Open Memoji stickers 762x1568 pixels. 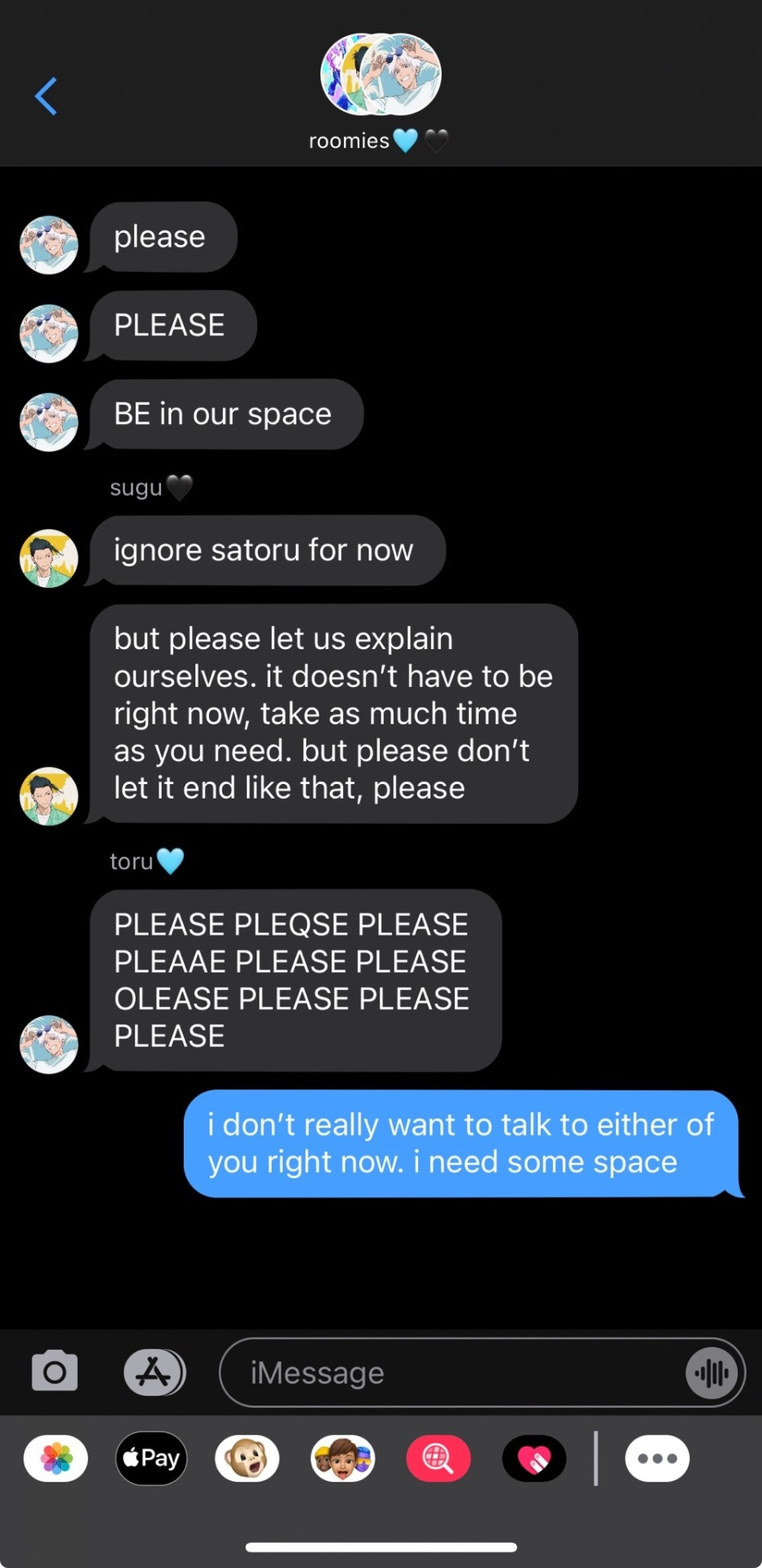click(343, 1459)
